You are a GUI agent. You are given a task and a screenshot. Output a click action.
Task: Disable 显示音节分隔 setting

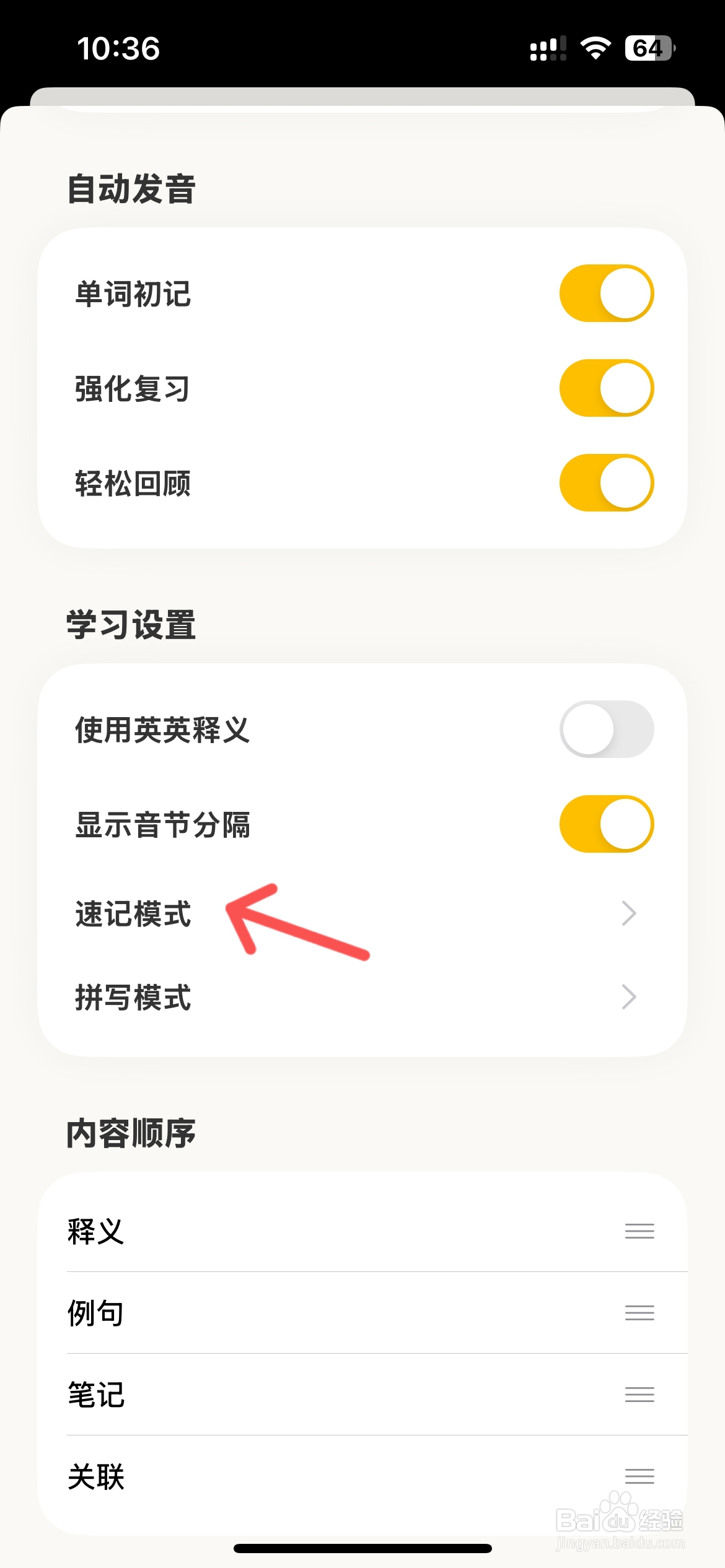pyautogui.click(x=606, y=824)
